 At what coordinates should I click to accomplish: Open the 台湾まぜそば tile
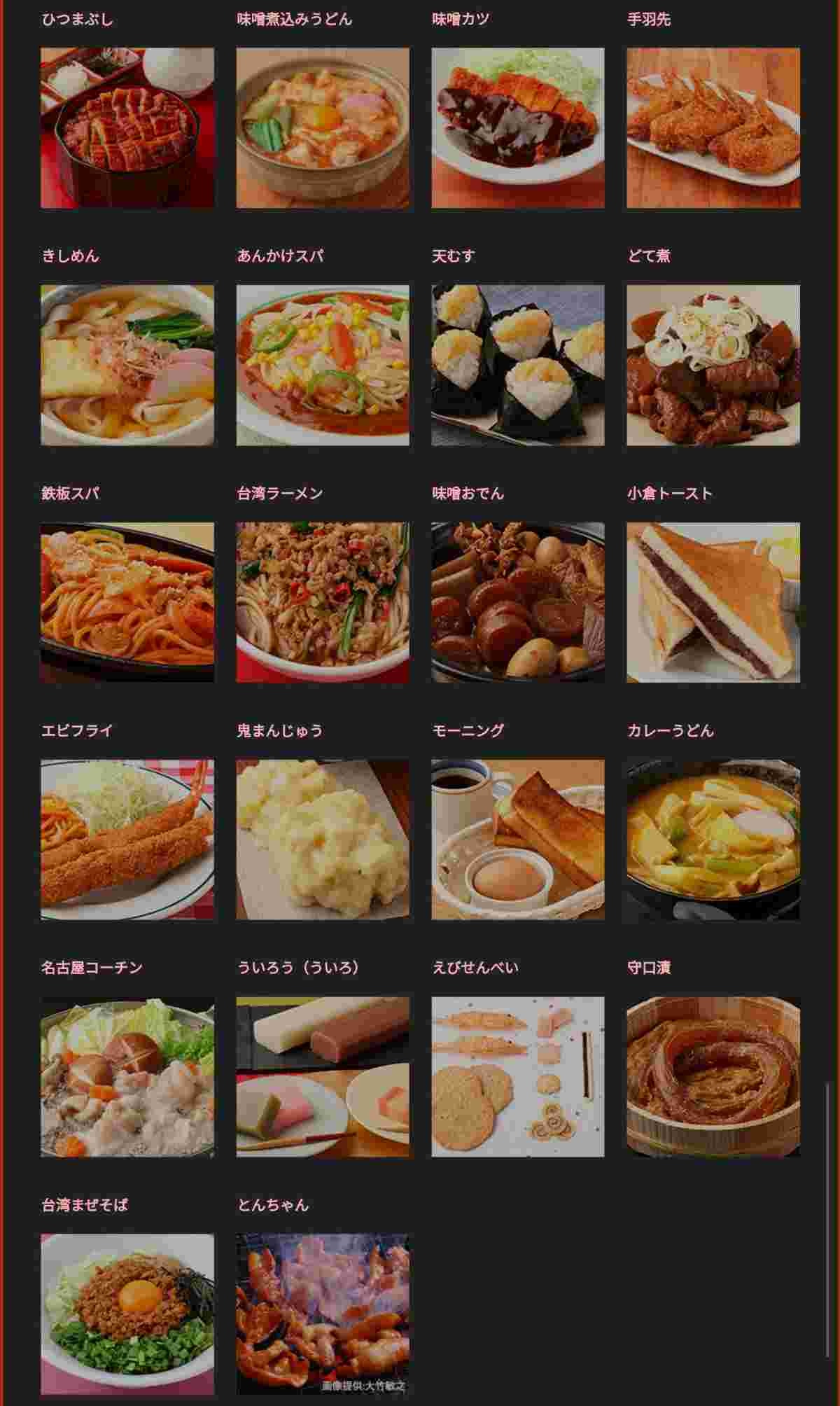click(x=127, y=1314)
